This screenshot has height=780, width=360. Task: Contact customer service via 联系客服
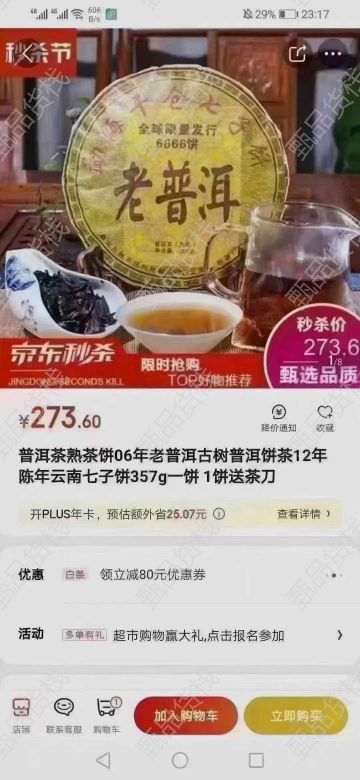pyautogui.click(x=64, y=716)
